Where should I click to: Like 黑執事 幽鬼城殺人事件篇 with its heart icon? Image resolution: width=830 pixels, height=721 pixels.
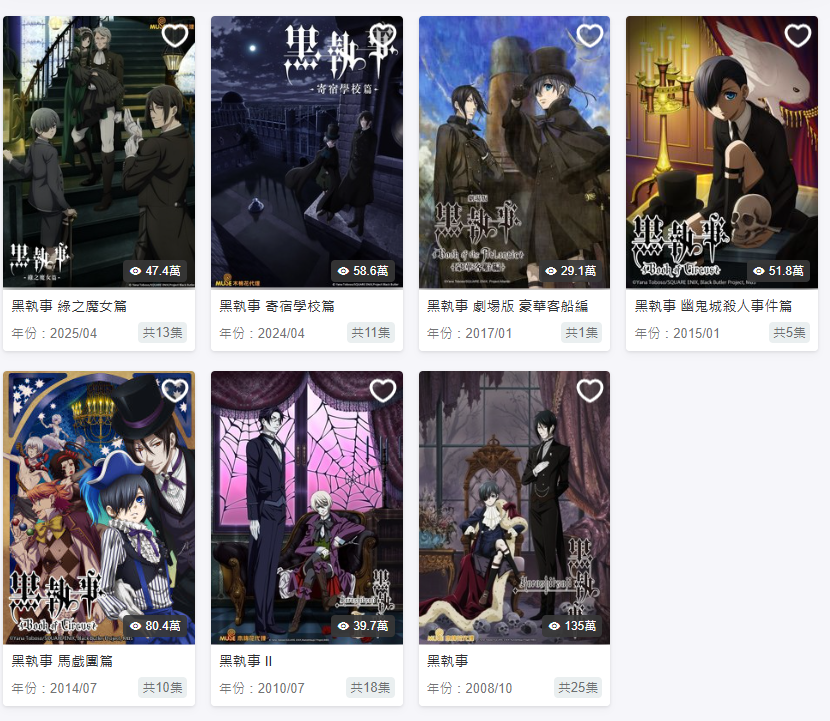coord(797,36)
